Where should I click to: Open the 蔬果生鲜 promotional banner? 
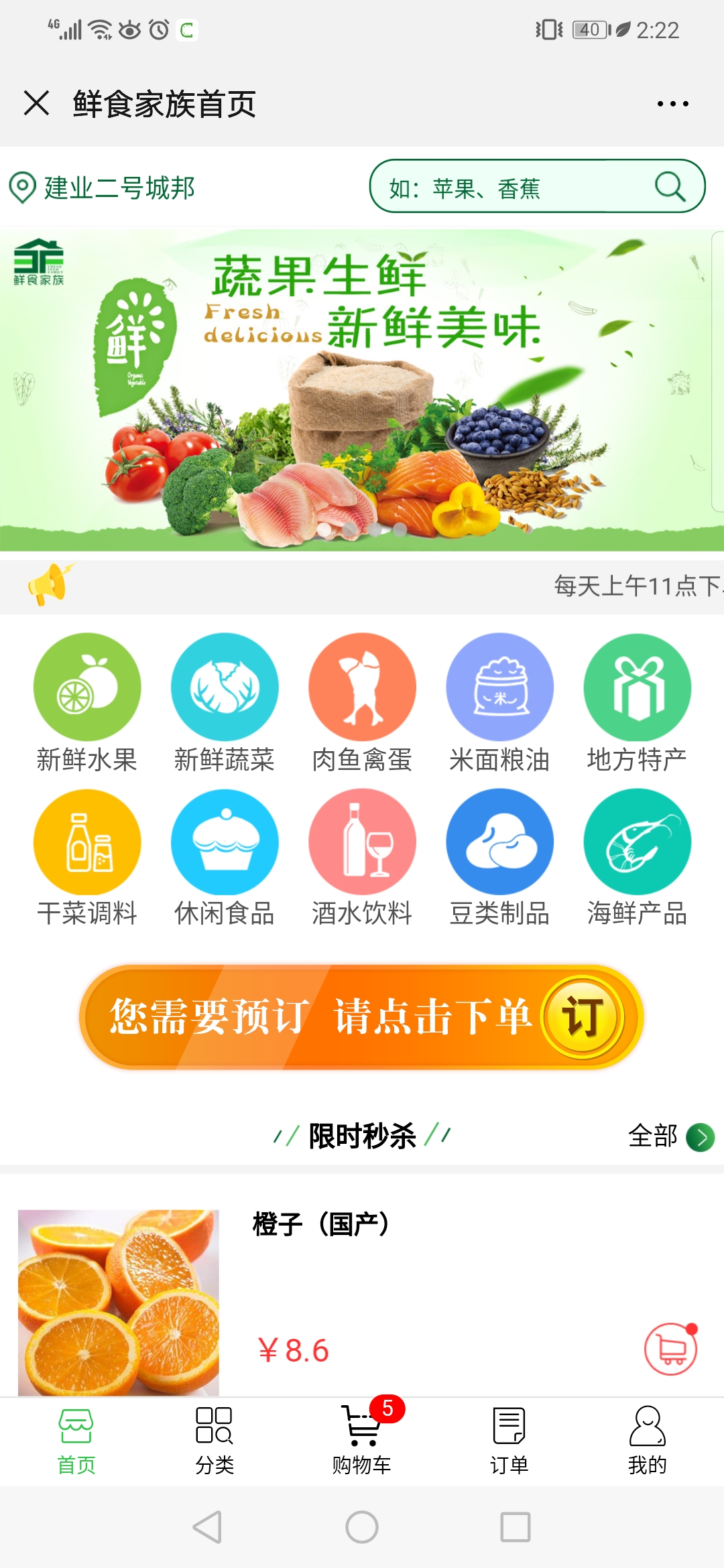coord(362,390)
